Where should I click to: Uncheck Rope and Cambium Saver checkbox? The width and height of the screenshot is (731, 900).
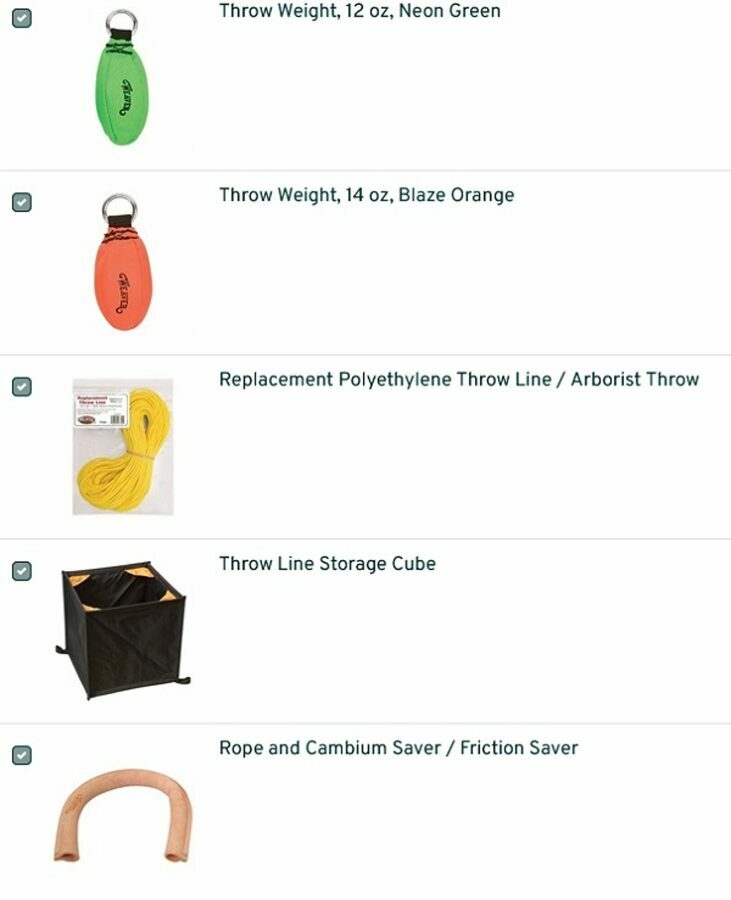click(x=21, y=755)
